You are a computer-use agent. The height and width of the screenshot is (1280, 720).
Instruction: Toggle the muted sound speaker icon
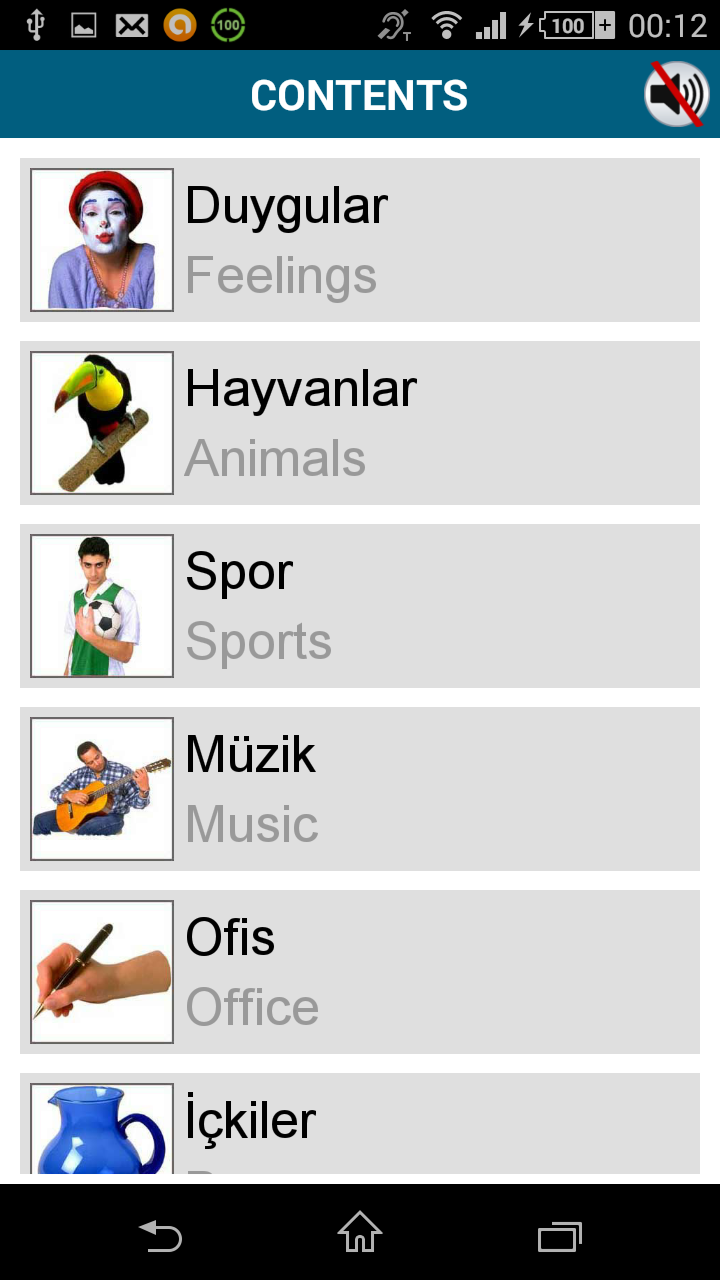[x=677, y=95]
